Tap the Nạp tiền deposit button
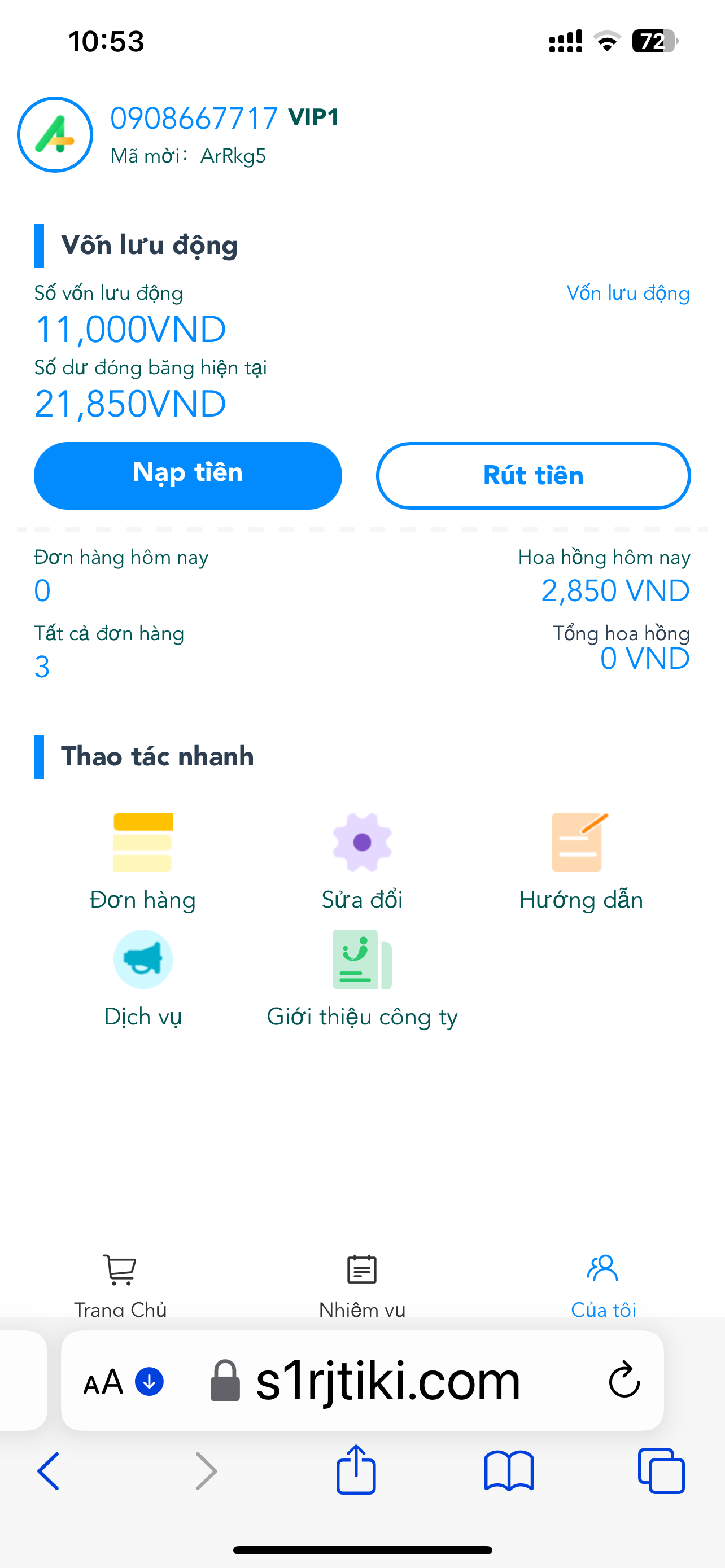The image size is (725, 1568). coord(187,475)
